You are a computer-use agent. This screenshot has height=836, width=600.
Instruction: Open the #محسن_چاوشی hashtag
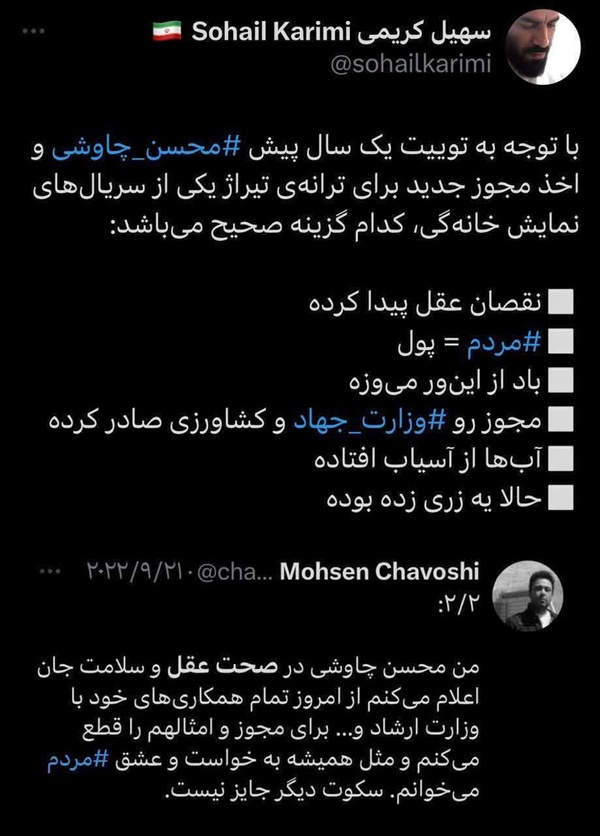[144, 149]
